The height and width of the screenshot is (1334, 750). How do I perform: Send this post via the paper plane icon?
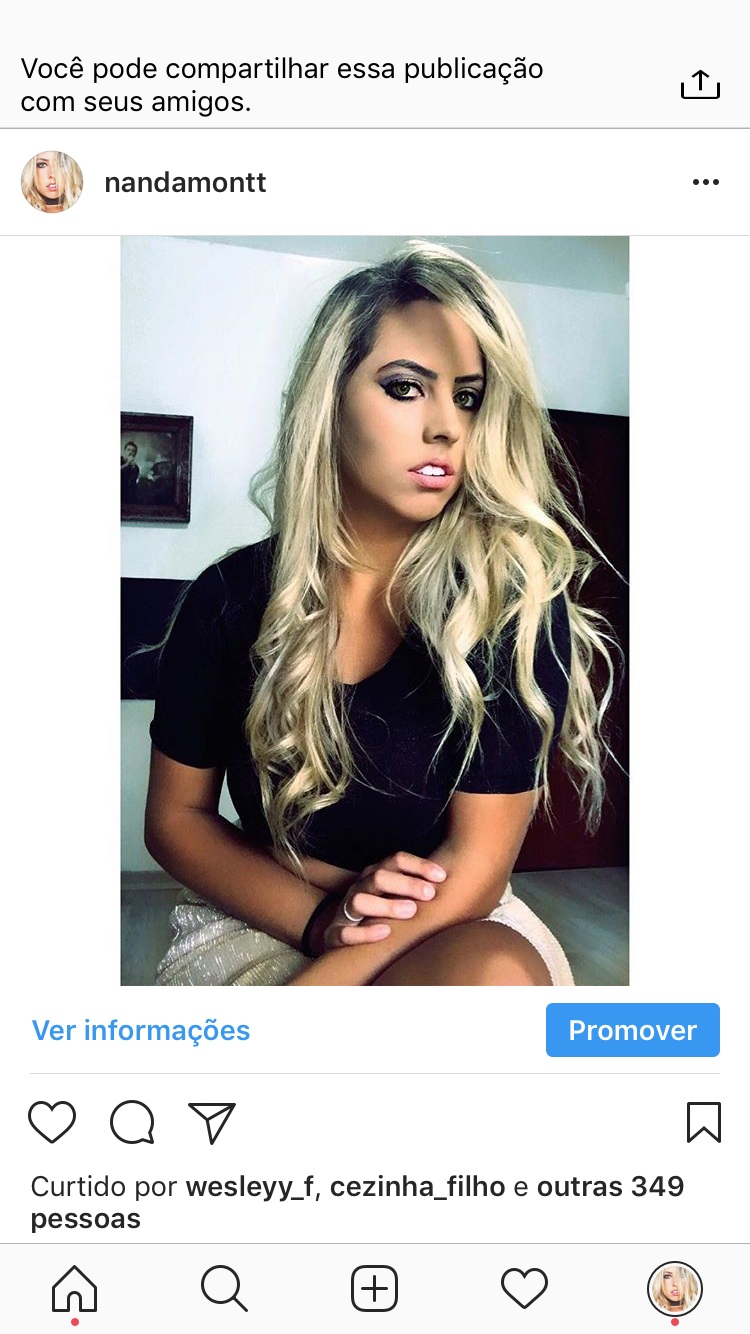pyautogui.click(x=212, y=1122)
